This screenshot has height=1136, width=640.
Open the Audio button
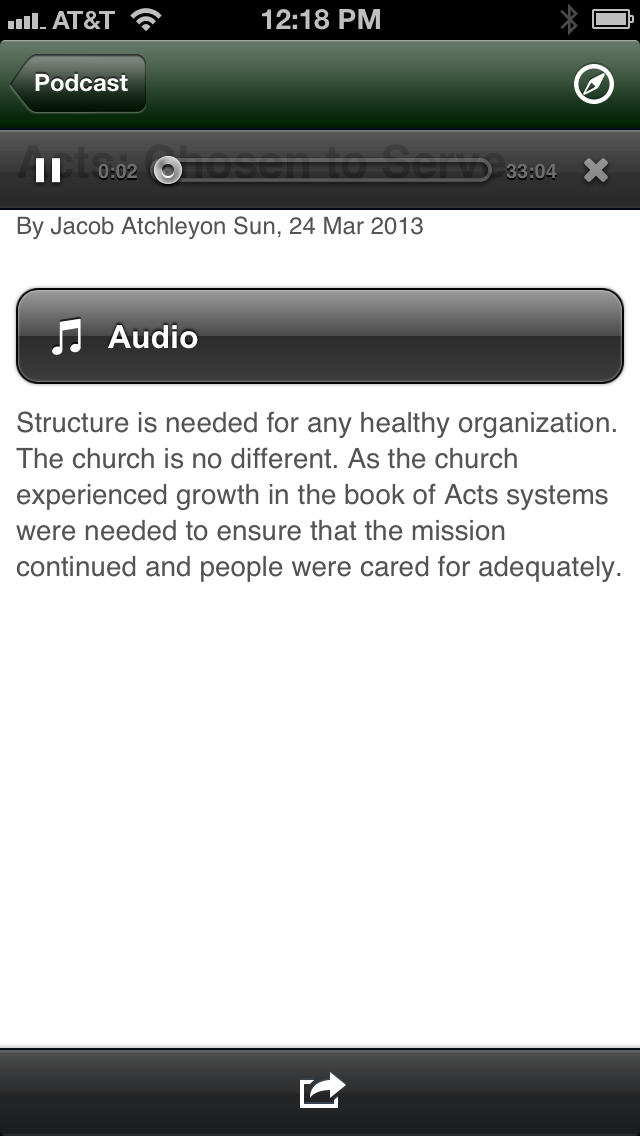coord(320,337)
